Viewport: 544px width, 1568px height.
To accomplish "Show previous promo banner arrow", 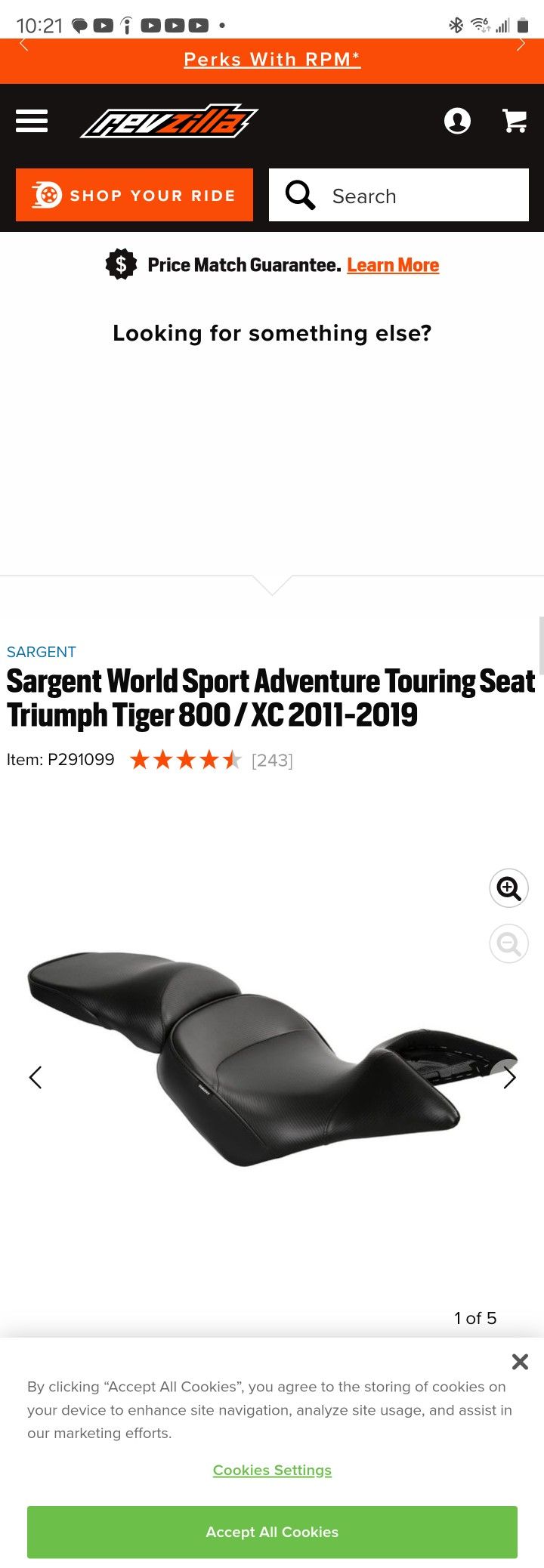I will click(x=23, y=45).
